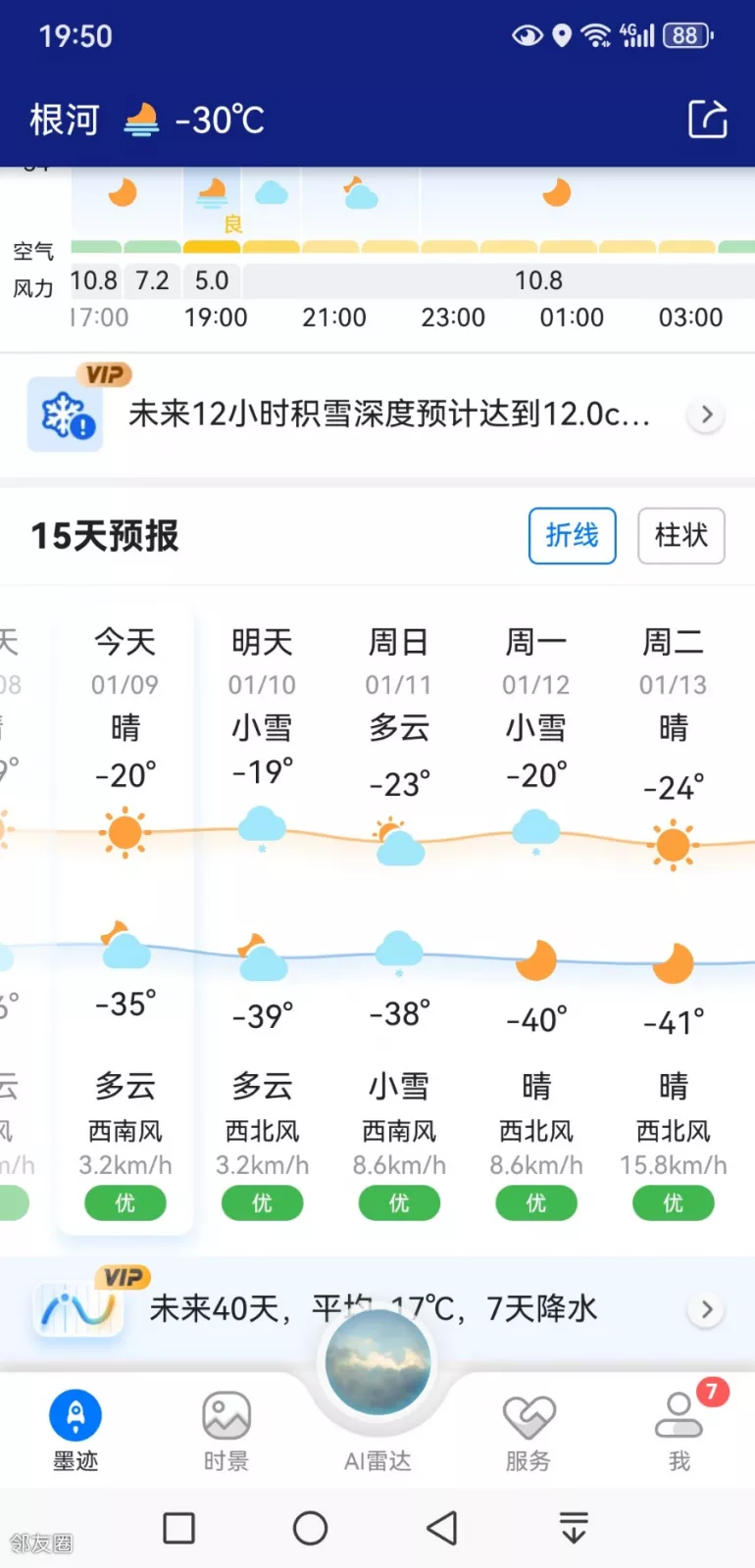
Task: Switch to the 时景 tab
Action: click(x=226, y=1430)
